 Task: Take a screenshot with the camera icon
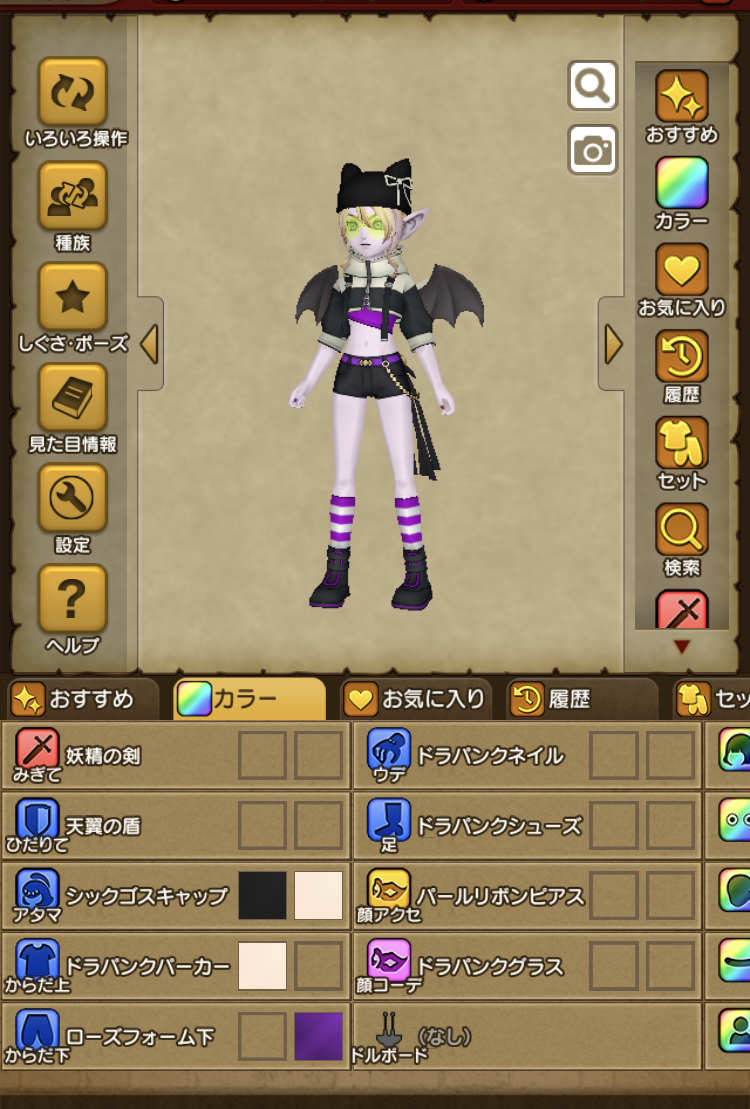click(x=593, y=150)
